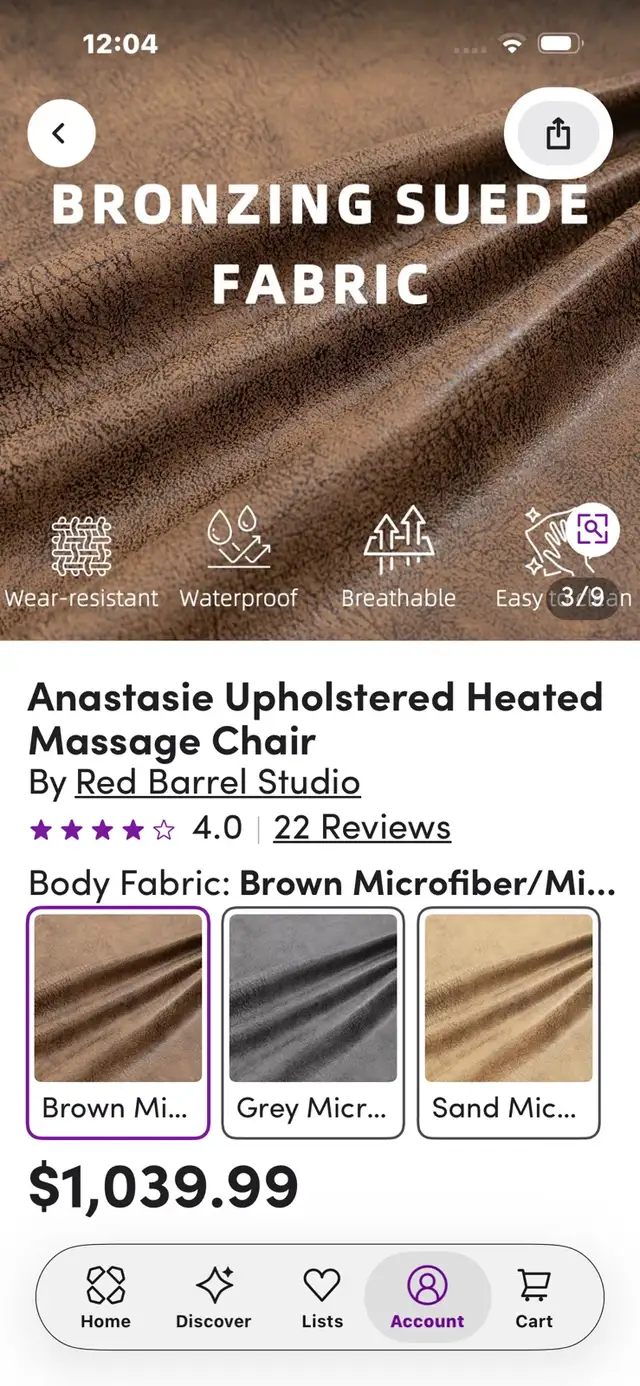
Task: Open the Discover tab
Action: (x=214, y=1297)
